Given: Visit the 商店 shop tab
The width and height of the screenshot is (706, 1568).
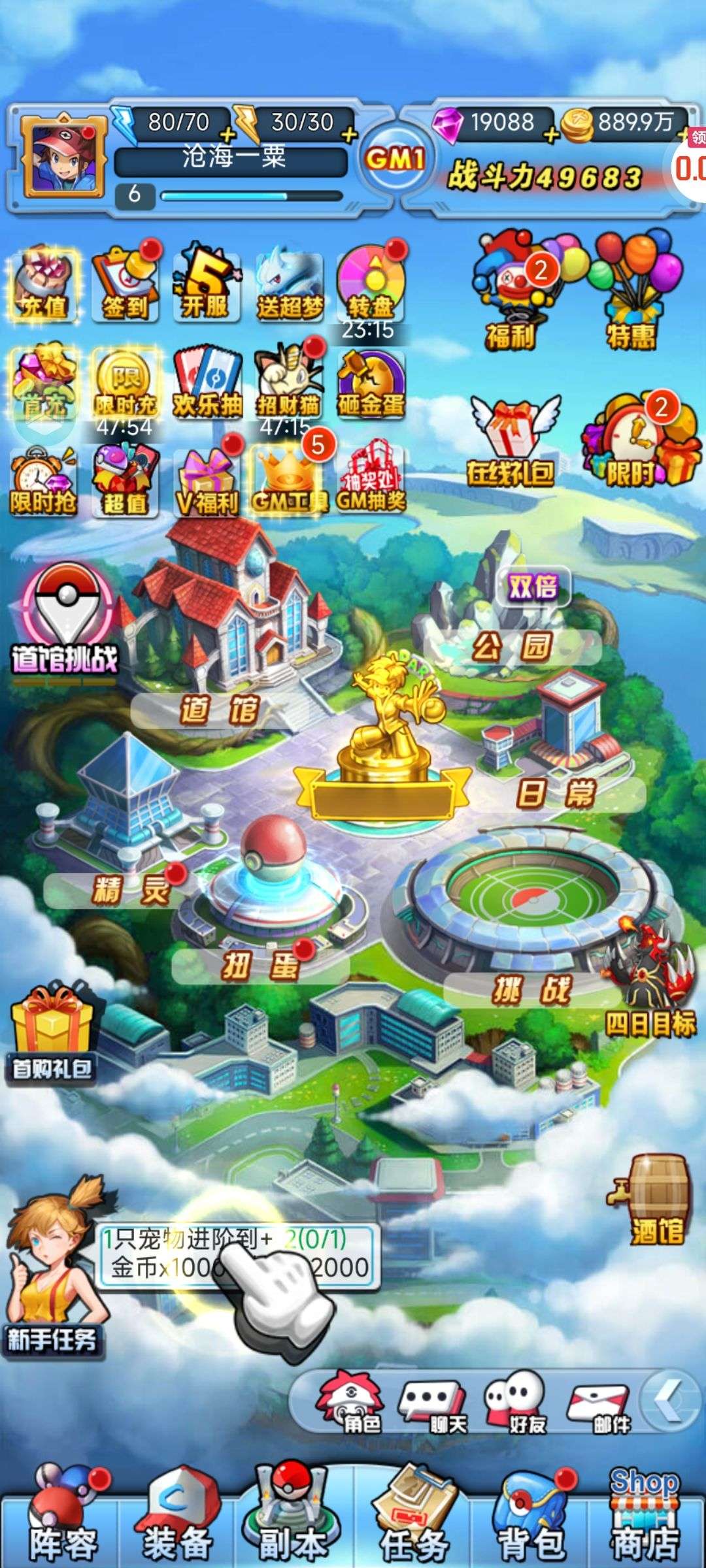Looking at the screenshot, I should click(x=645, y=1519).
